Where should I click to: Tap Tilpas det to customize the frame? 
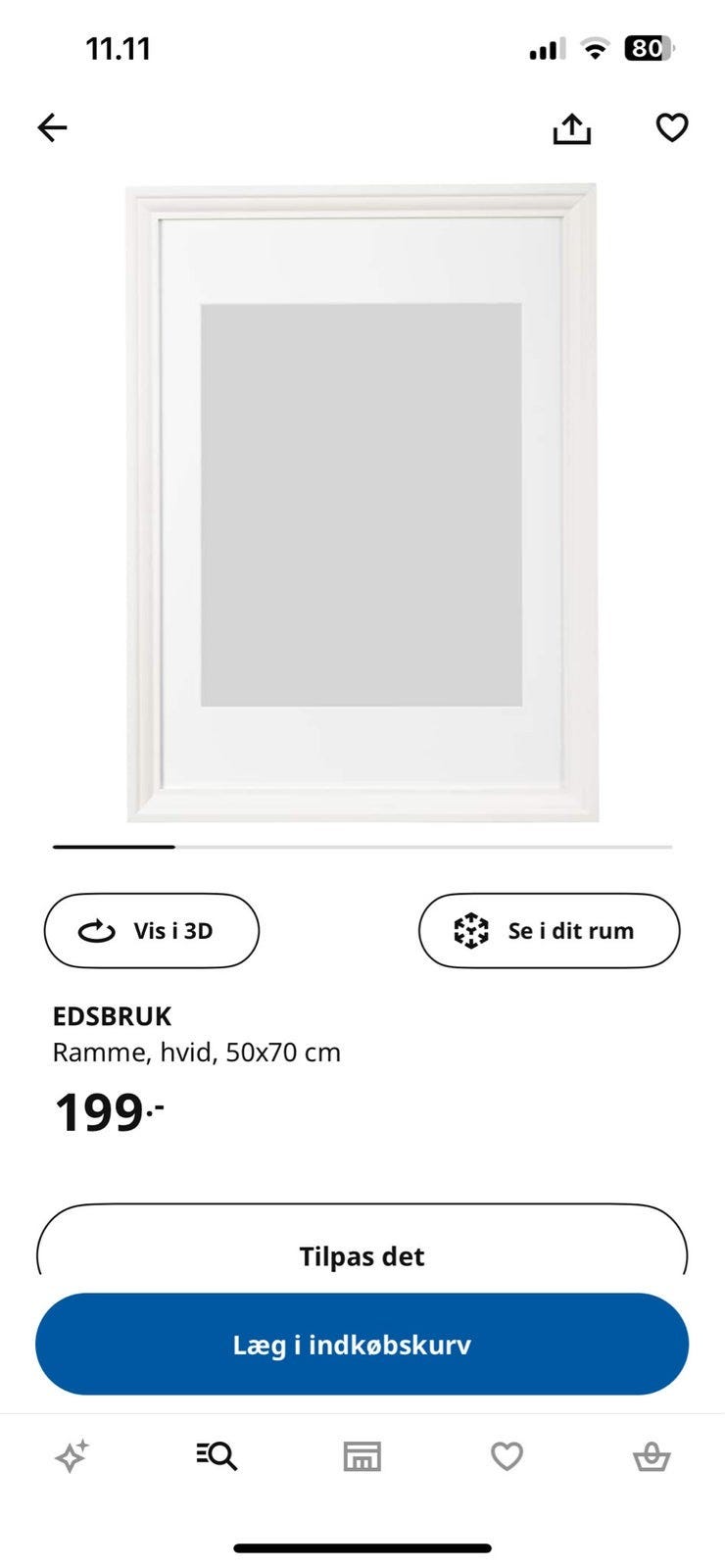click(362, 1255)
